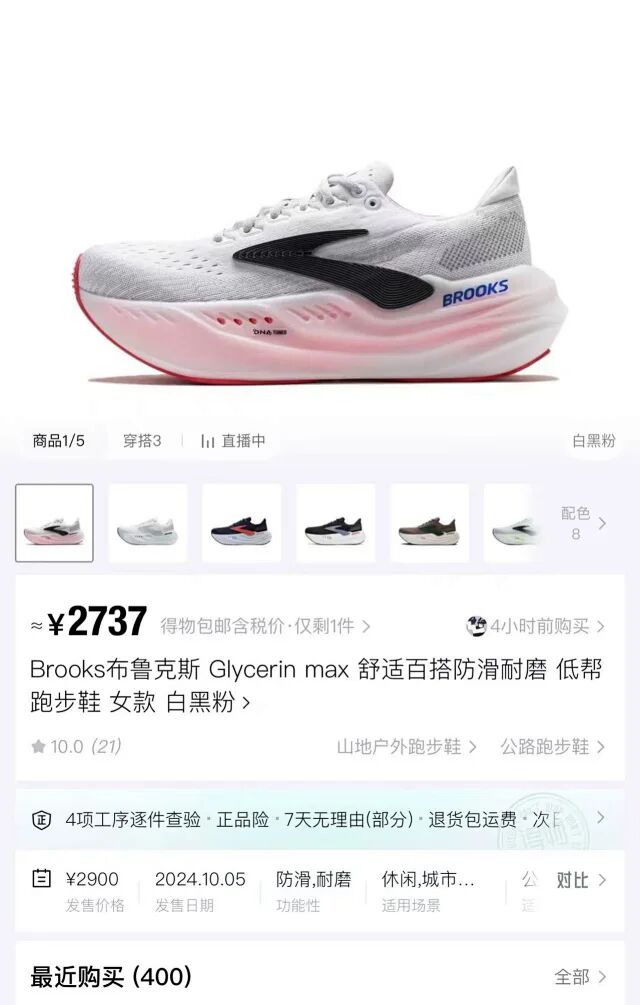Select the brown and green shoe colorway

pos(429,523)
